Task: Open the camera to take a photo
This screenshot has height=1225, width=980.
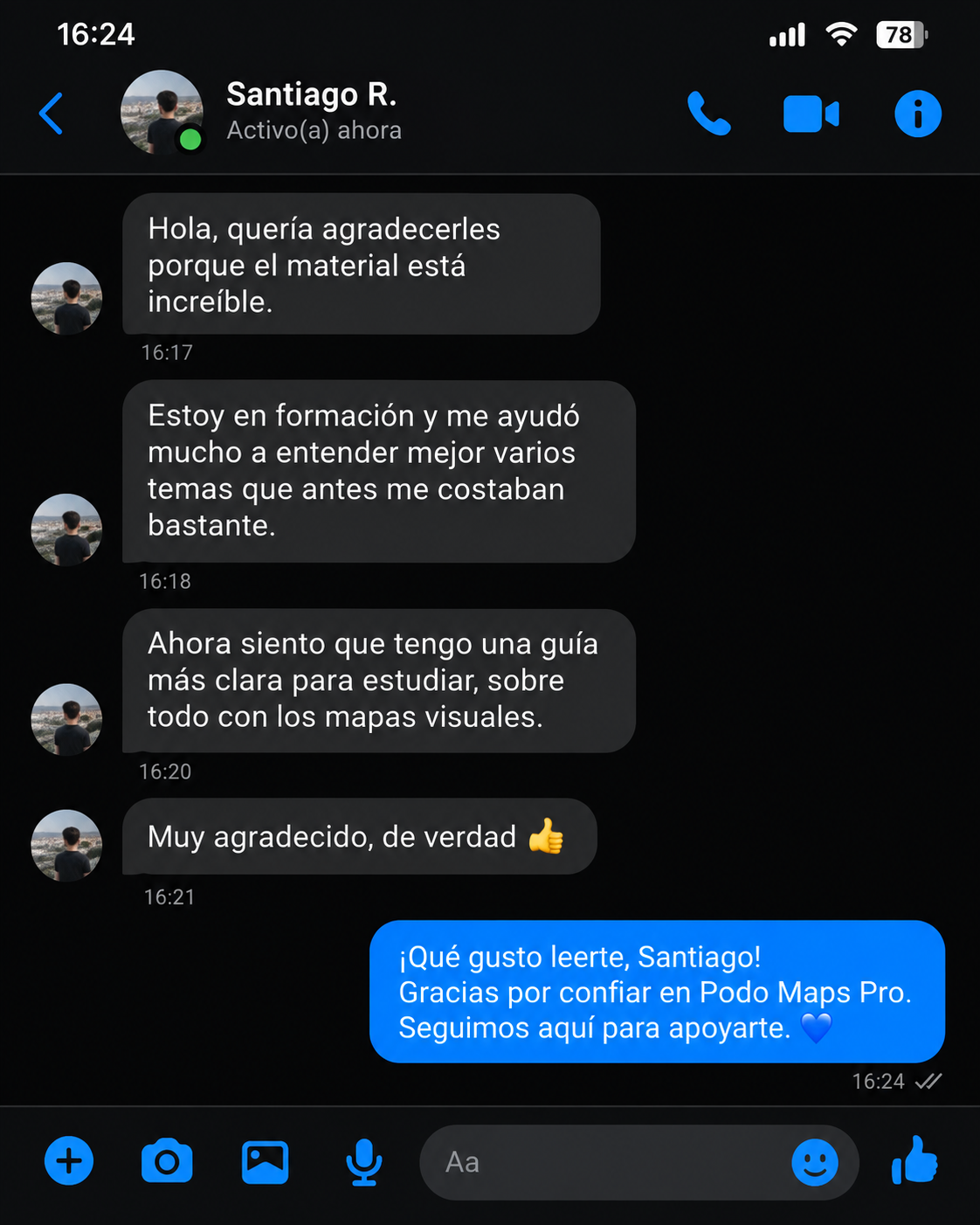Action: tap(167, 1161)
